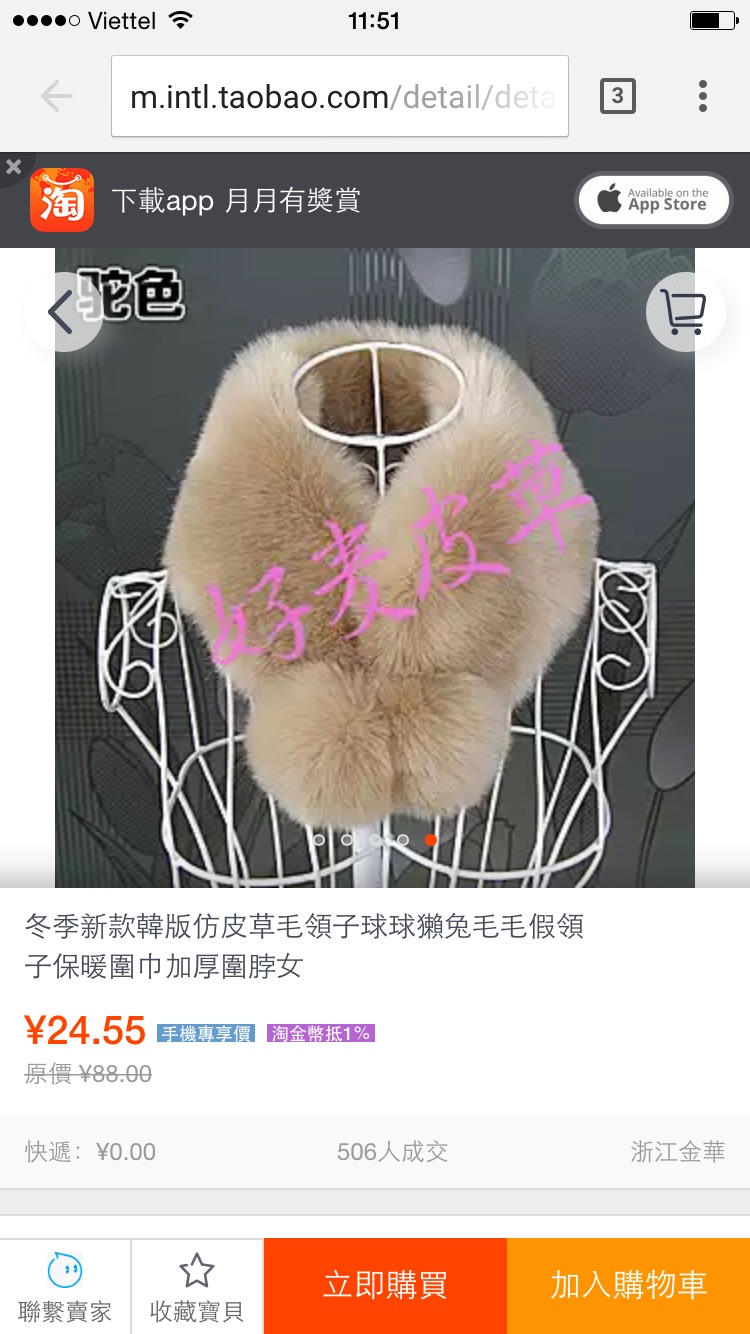
Task: Go back using the browser back arrow
Action: click(x=57, y=96)
